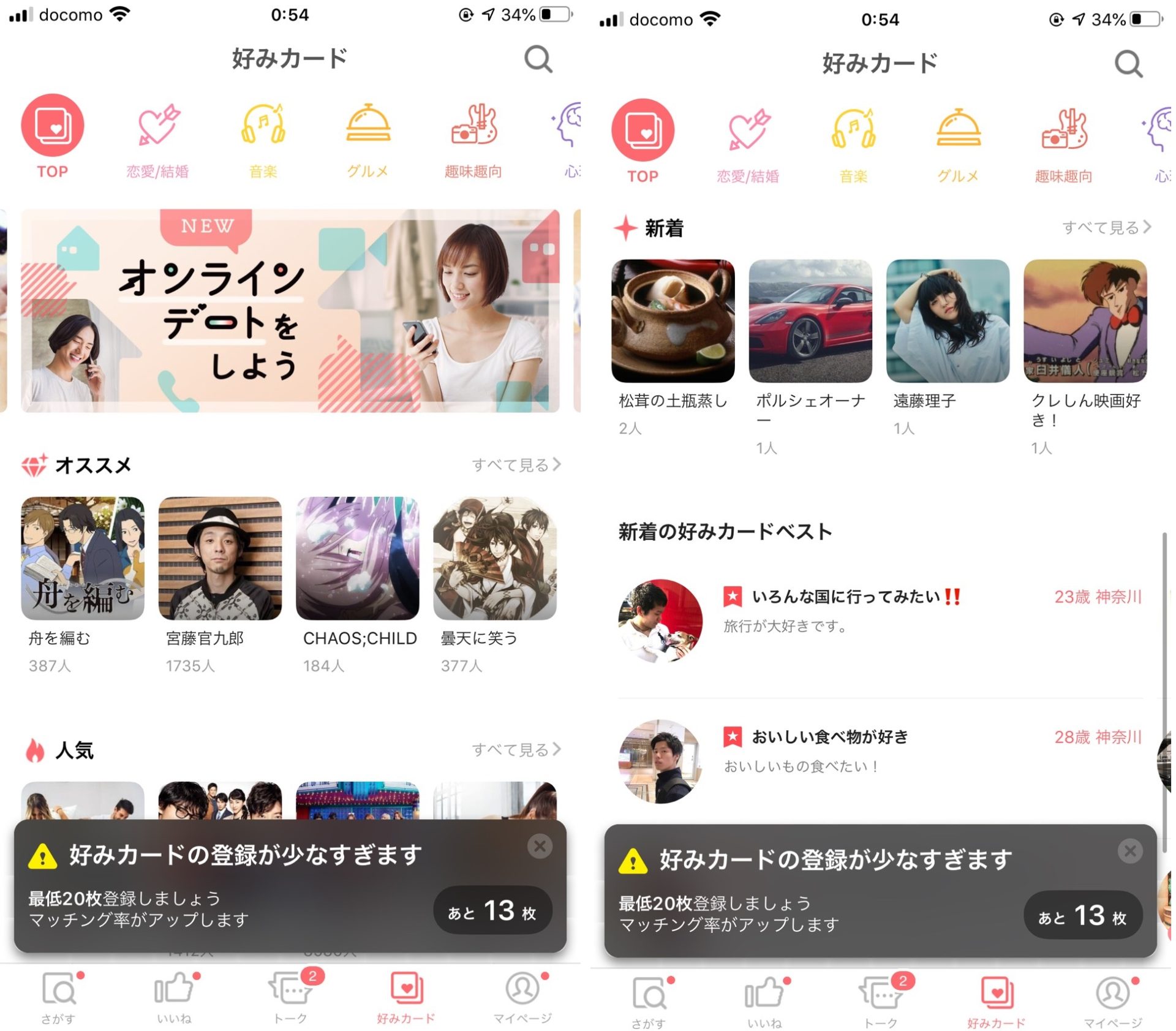Switch to 恋愛/結婚 category on left screen
The height and width of the screenshot is (1031, 1176).
click(157, 138)
